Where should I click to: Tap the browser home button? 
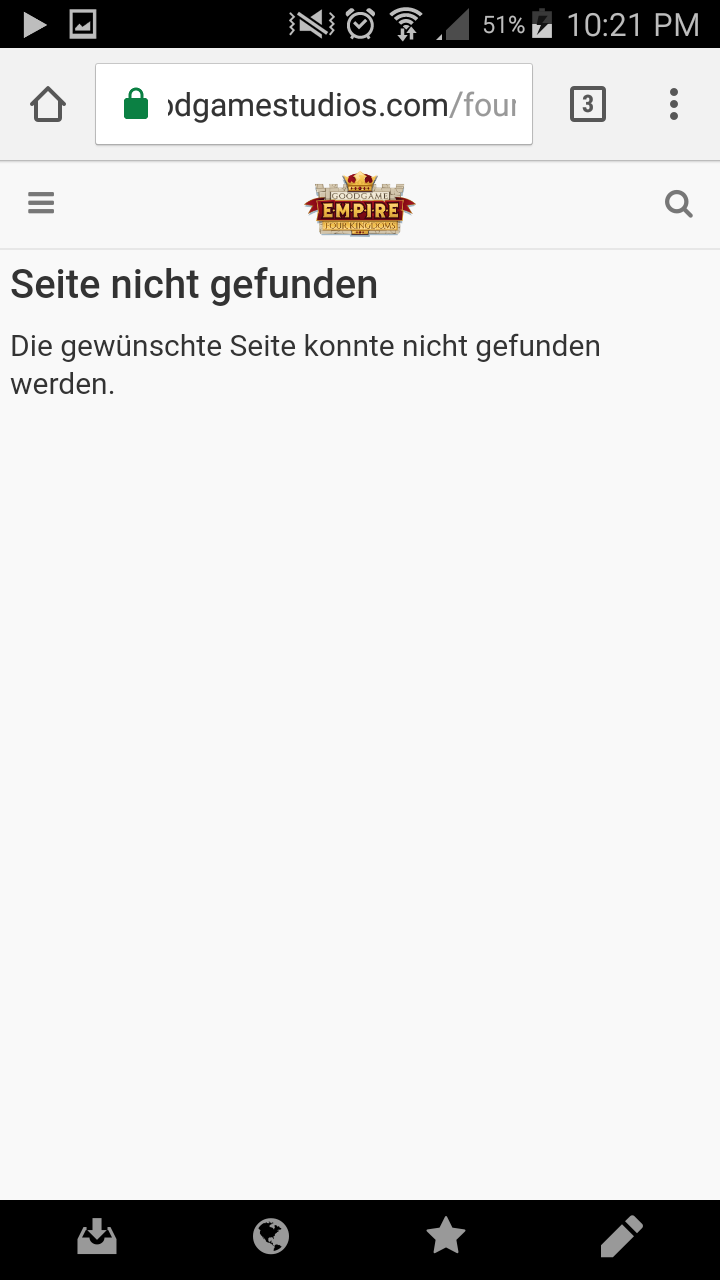pyautogui.click(x=48, y=104)
